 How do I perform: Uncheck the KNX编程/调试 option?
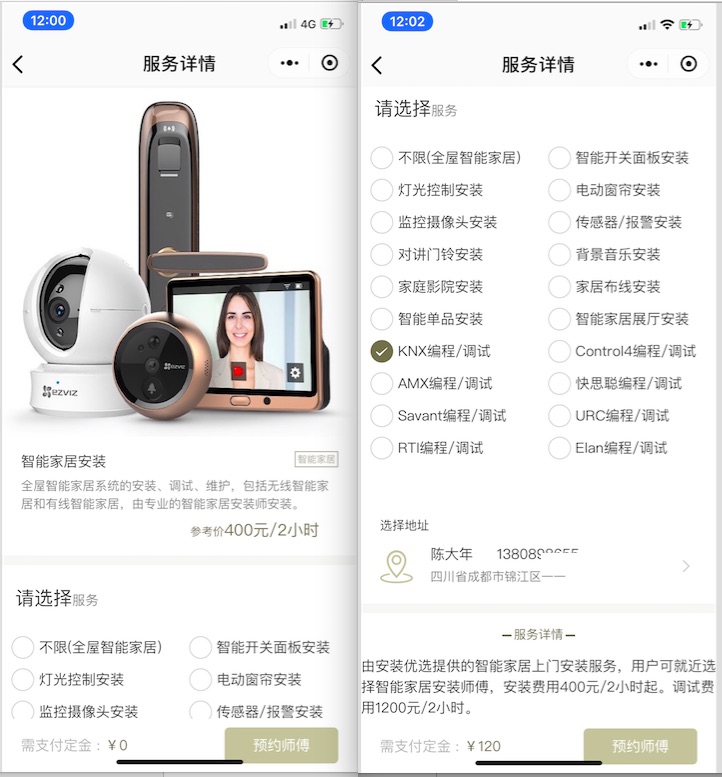tap(382, 351)
